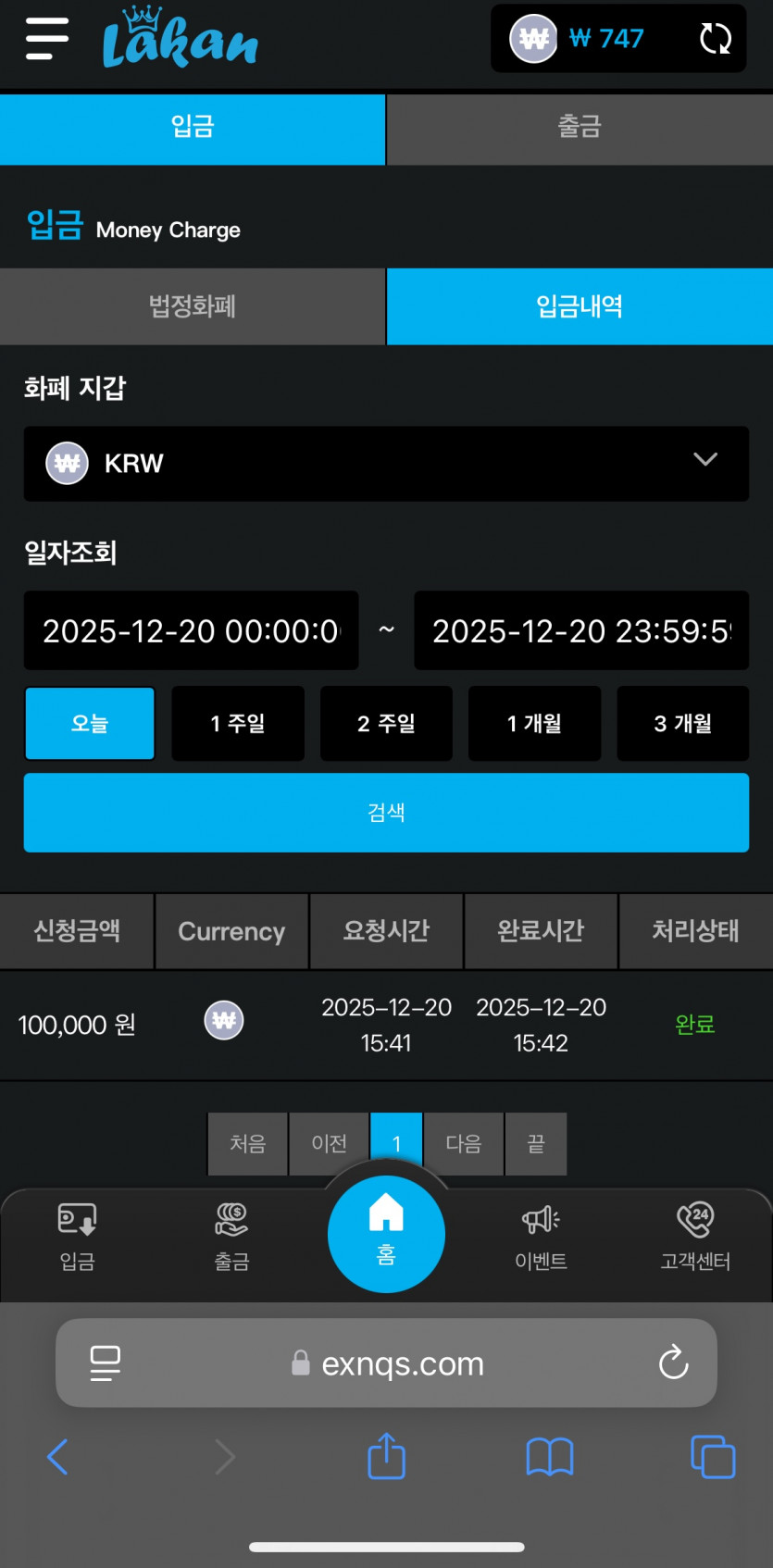
Task: Open the hamburger menu
Action: pyautogui.click(x=47, y=39)
